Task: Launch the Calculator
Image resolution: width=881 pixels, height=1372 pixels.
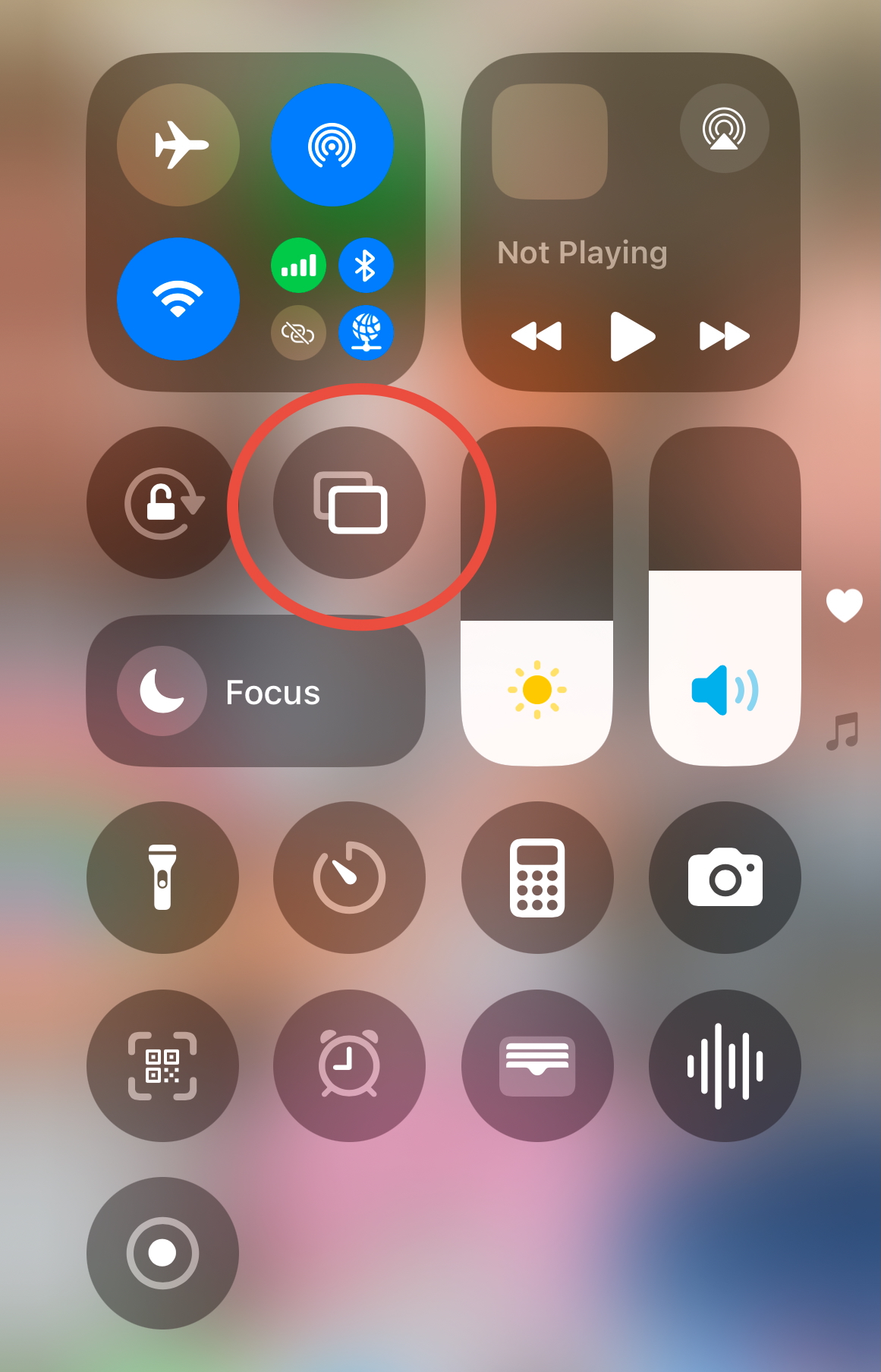Action: (x=537, y=877)
